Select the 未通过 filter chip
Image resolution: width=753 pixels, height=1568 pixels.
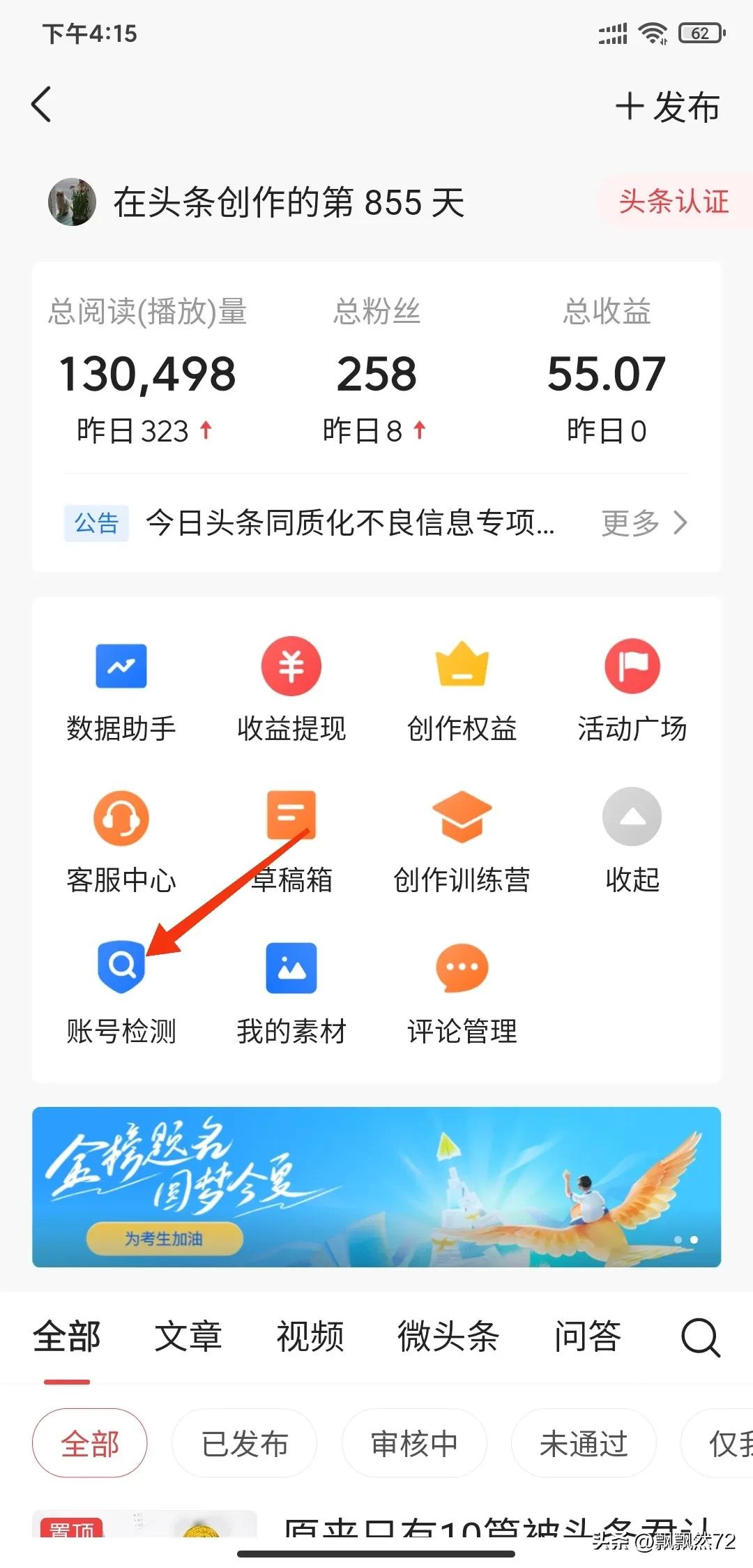[584, 1444]
